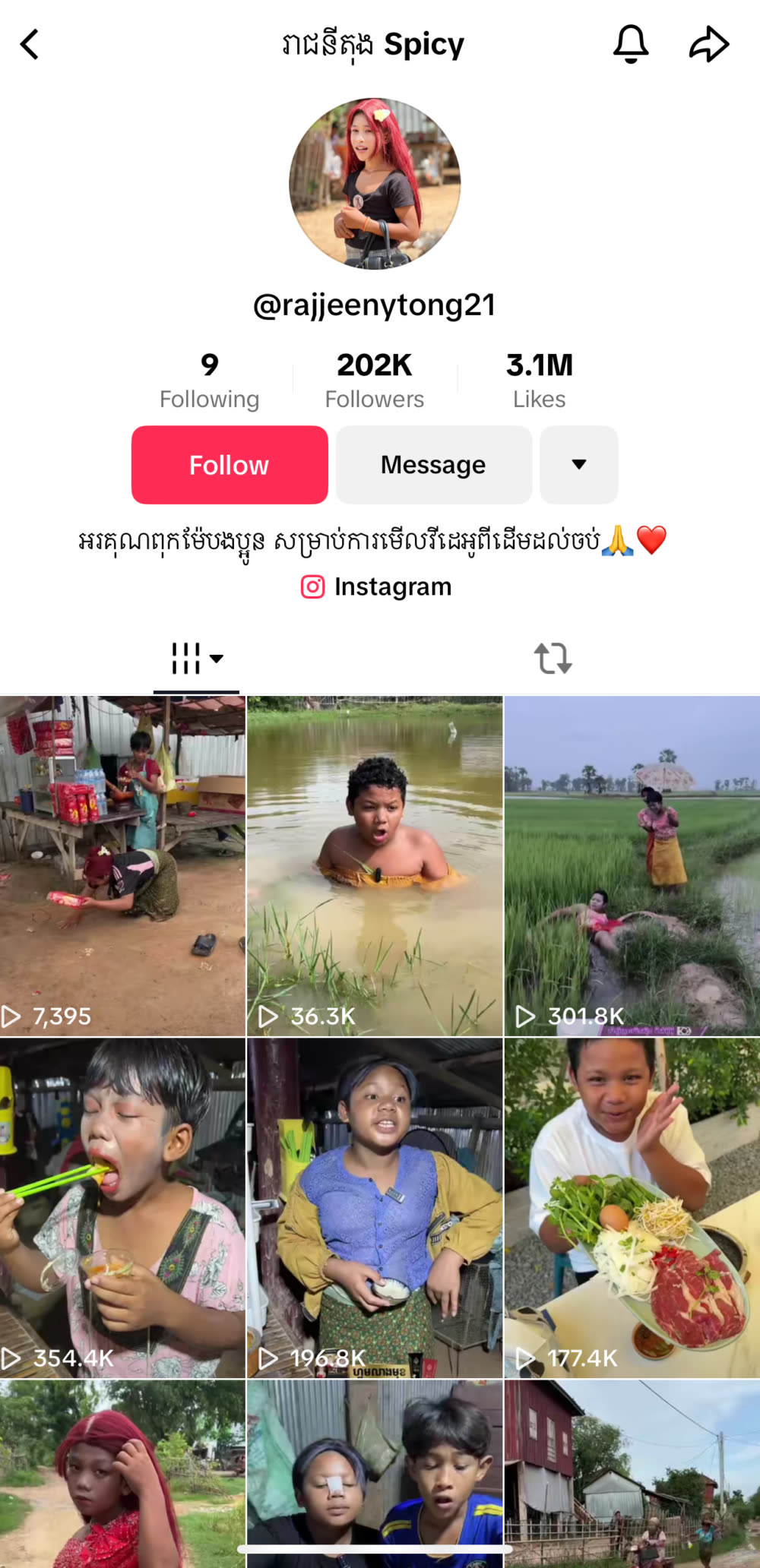Image resolution: width=760 pixels, height=1568 pixels.
Task: View the Following list
Action: 209,380
